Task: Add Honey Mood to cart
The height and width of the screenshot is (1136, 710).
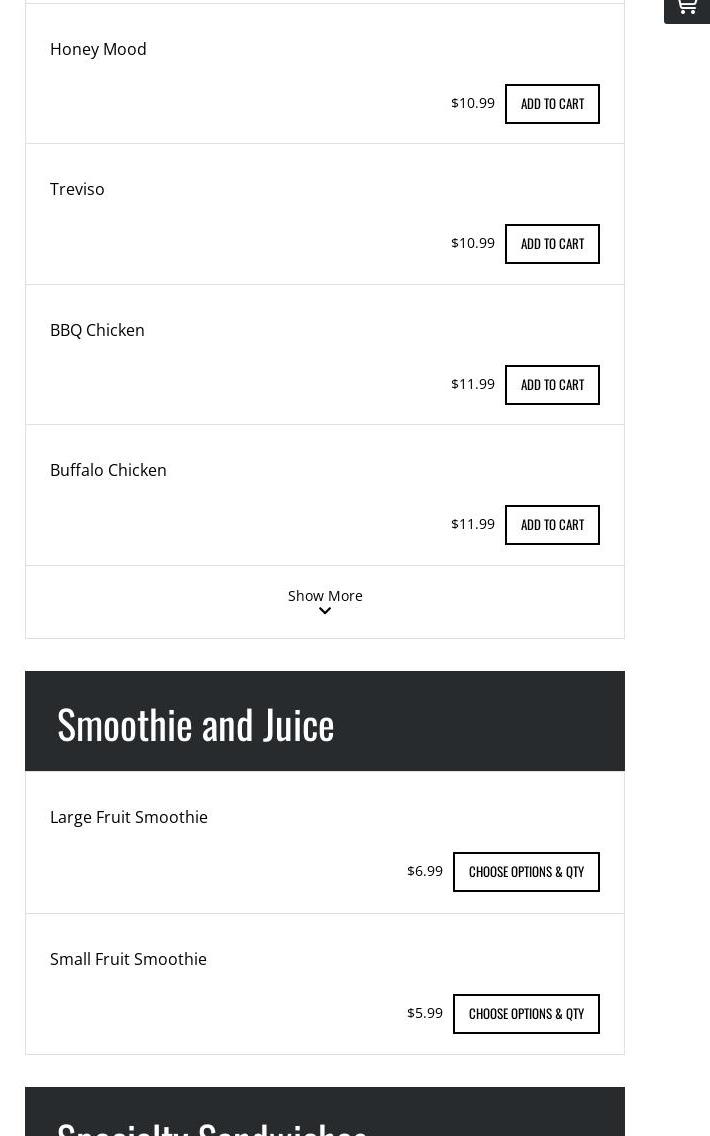Action: pos(552,104)
